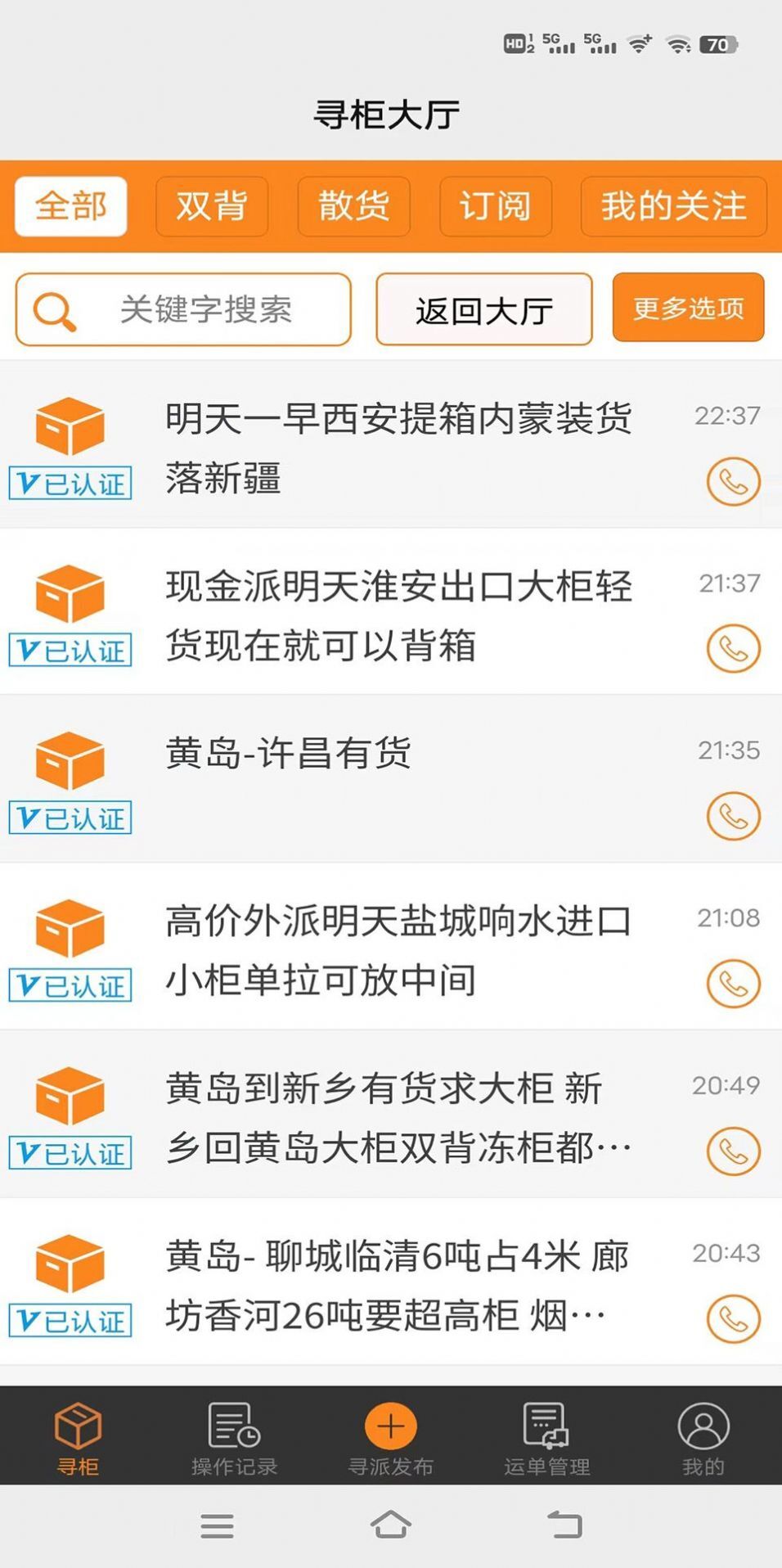Tap the phone icon on the 淮安出口大柜 post
Image resolution: width=782 pixels, height=1568 pixels.
click(x=734, y=649)
